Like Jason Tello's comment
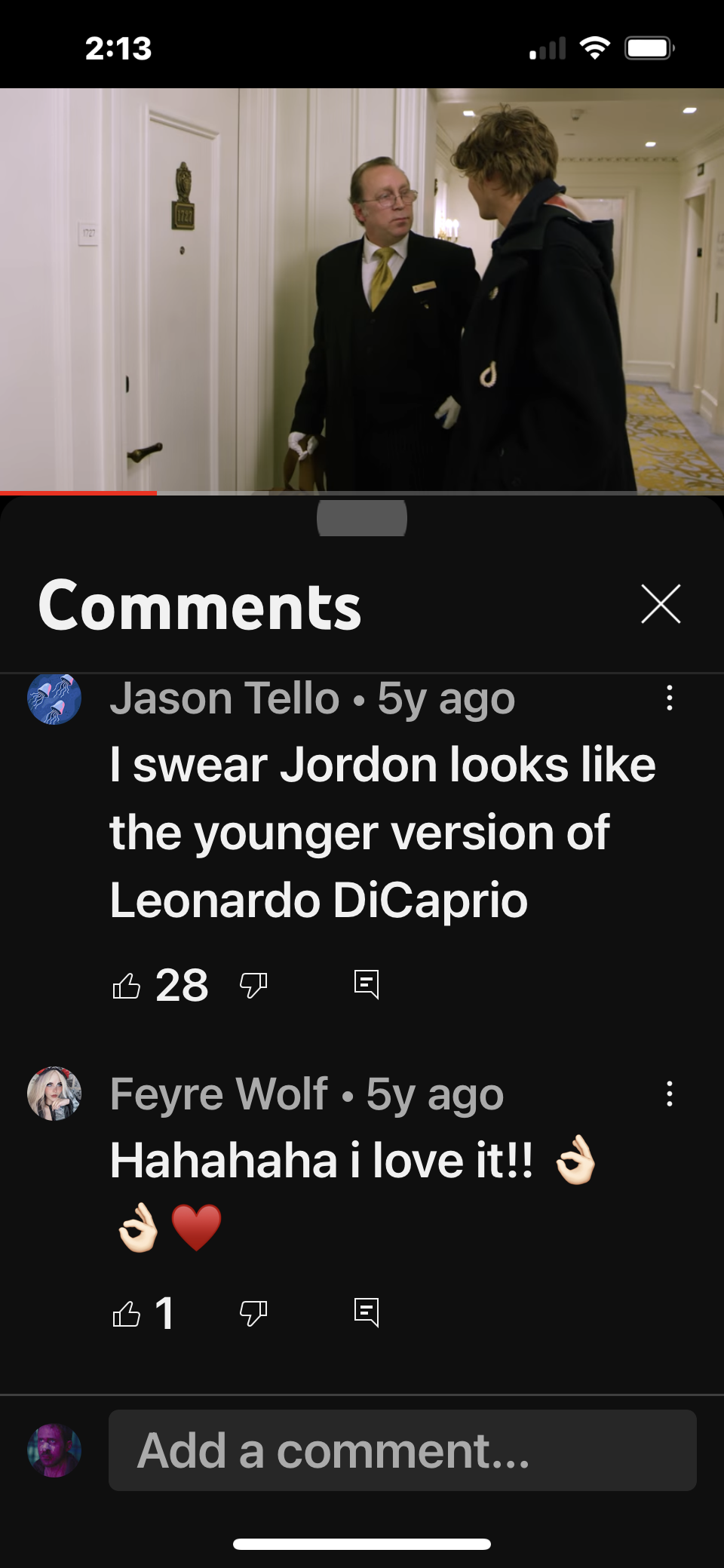This screenshot has height=1568, width=724. point(127,985)
